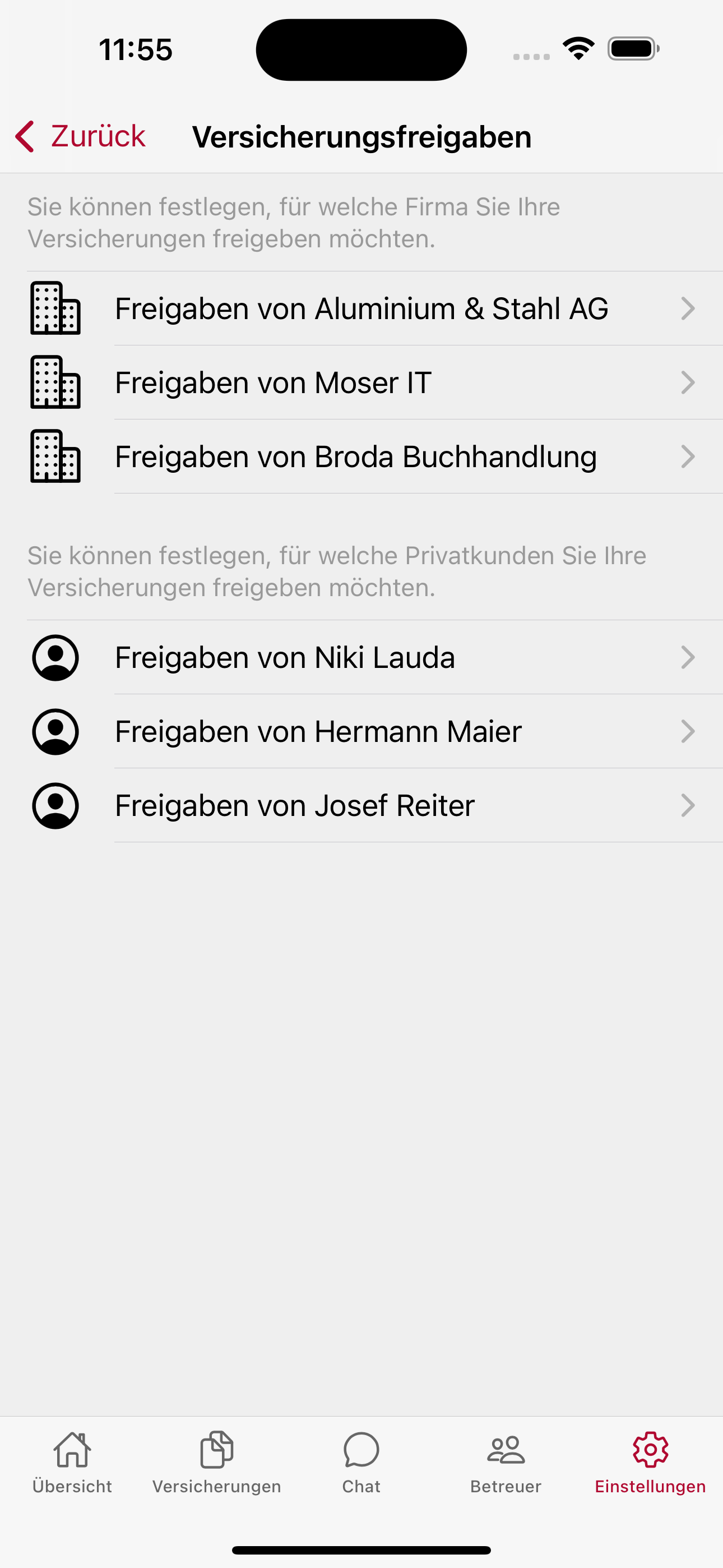Switch to the Versicherungen tab
This screenshot has height=1568, width=723.
click(x=217, y=1463)
